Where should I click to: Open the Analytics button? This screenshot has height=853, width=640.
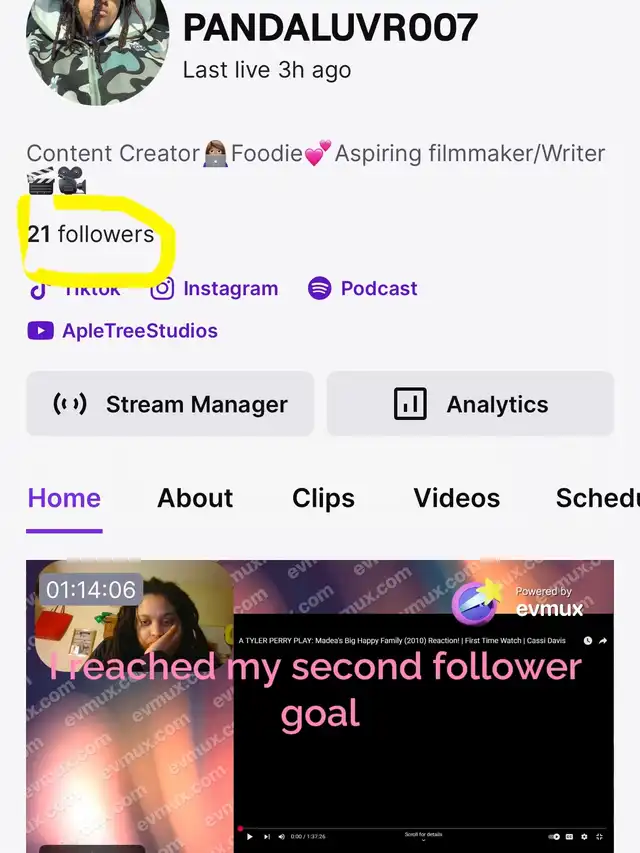click(x=470, y=404)
